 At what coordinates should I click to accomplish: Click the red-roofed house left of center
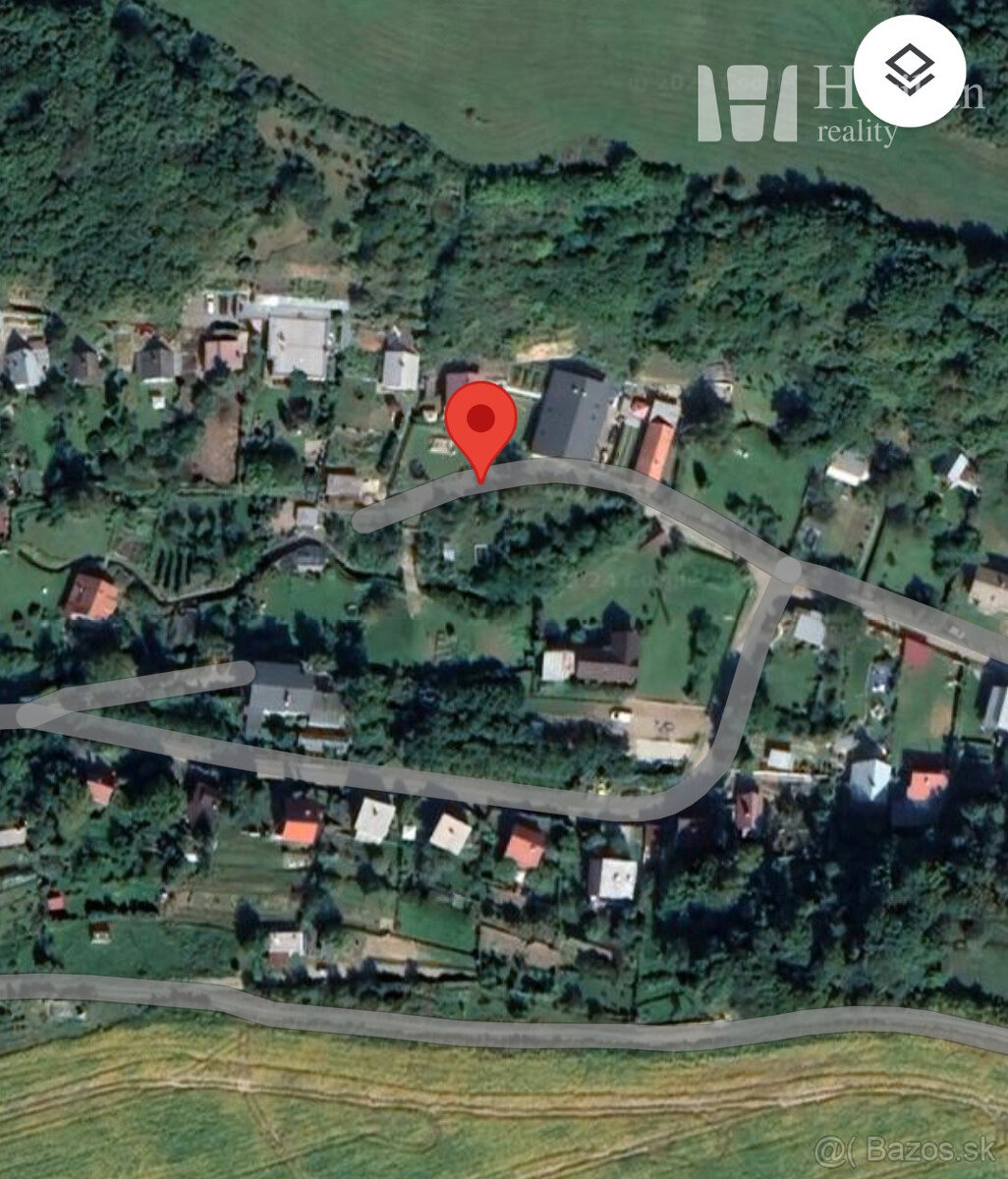tap(94, 589)
